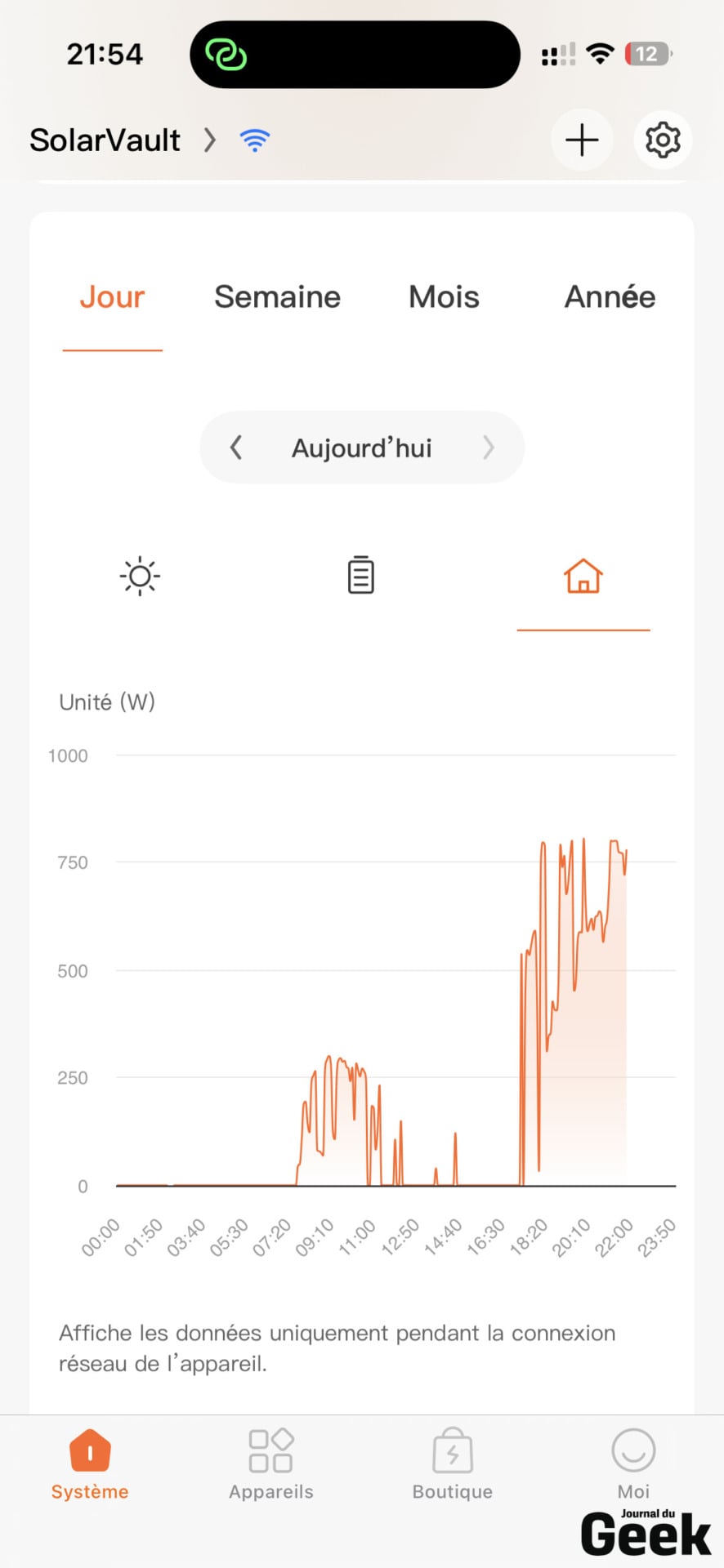Show battery chart via battery icon
The height and width of the screenshot is (1568, 724).
361,575
